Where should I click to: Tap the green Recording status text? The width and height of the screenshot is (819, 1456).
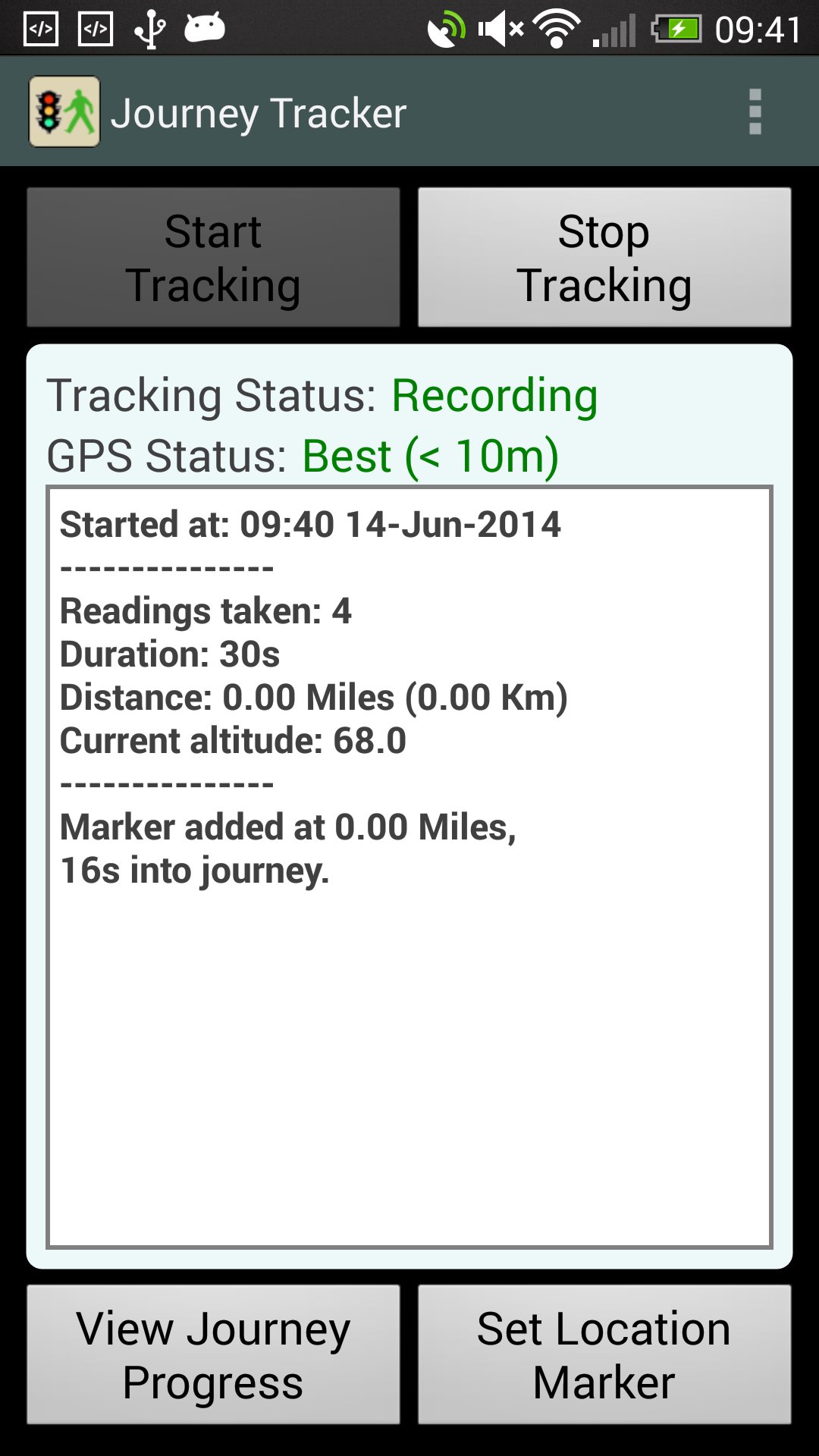click(494, 394)
